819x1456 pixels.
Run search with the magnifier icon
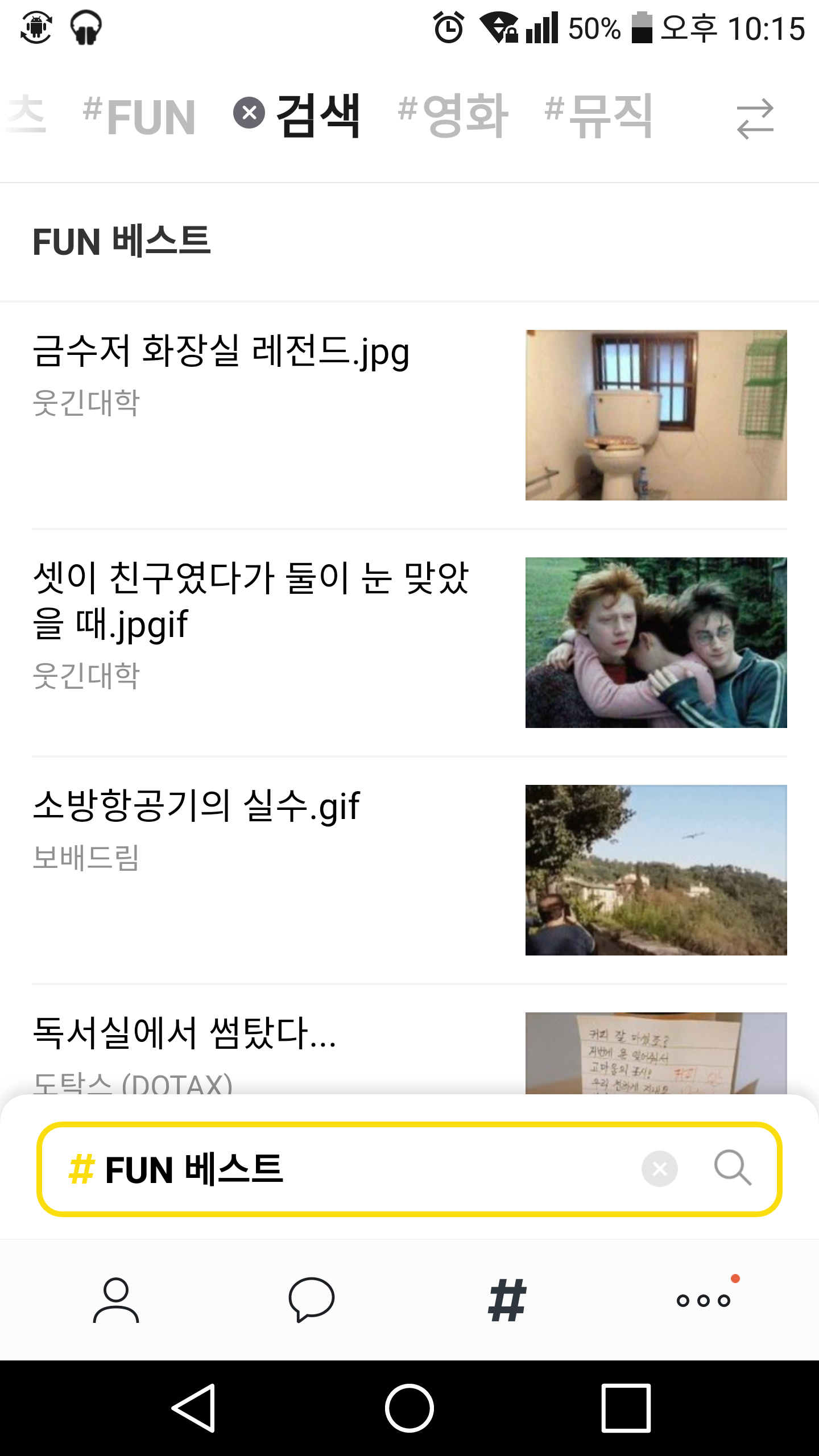[x=733, y=1169]
